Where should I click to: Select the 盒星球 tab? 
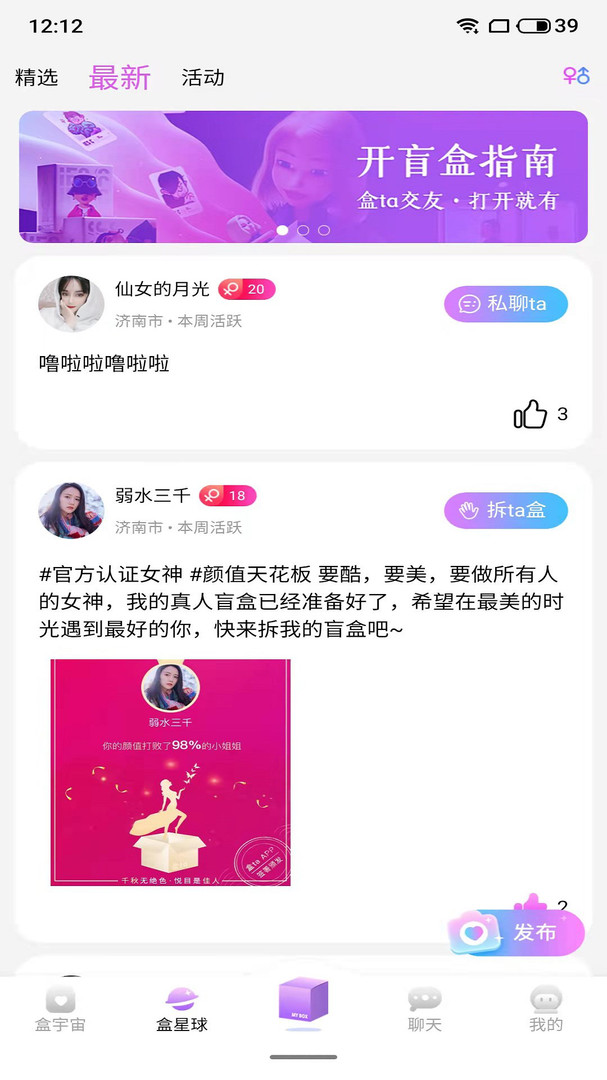click(x=182, y=1010)
